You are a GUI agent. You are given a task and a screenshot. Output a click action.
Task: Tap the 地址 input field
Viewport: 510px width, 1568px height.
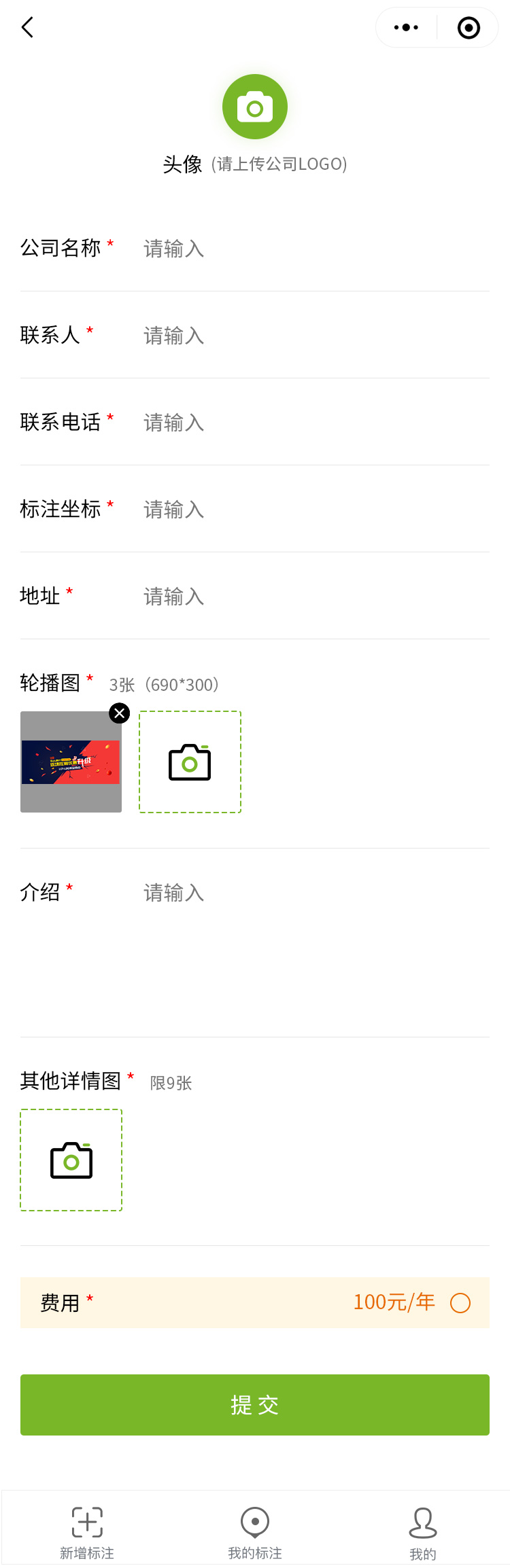313,596
